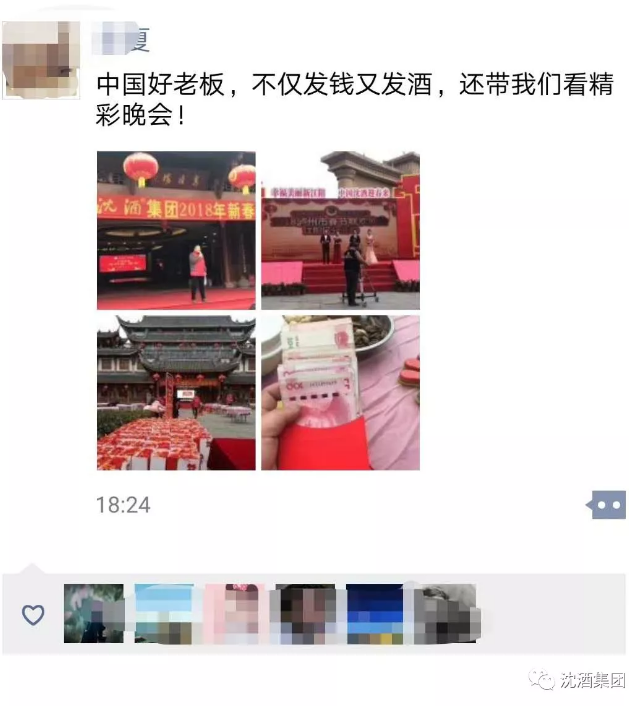This screenshot has width=629, height=706.
Task: View photo of cash in red envelope
Action: point(340,393)
